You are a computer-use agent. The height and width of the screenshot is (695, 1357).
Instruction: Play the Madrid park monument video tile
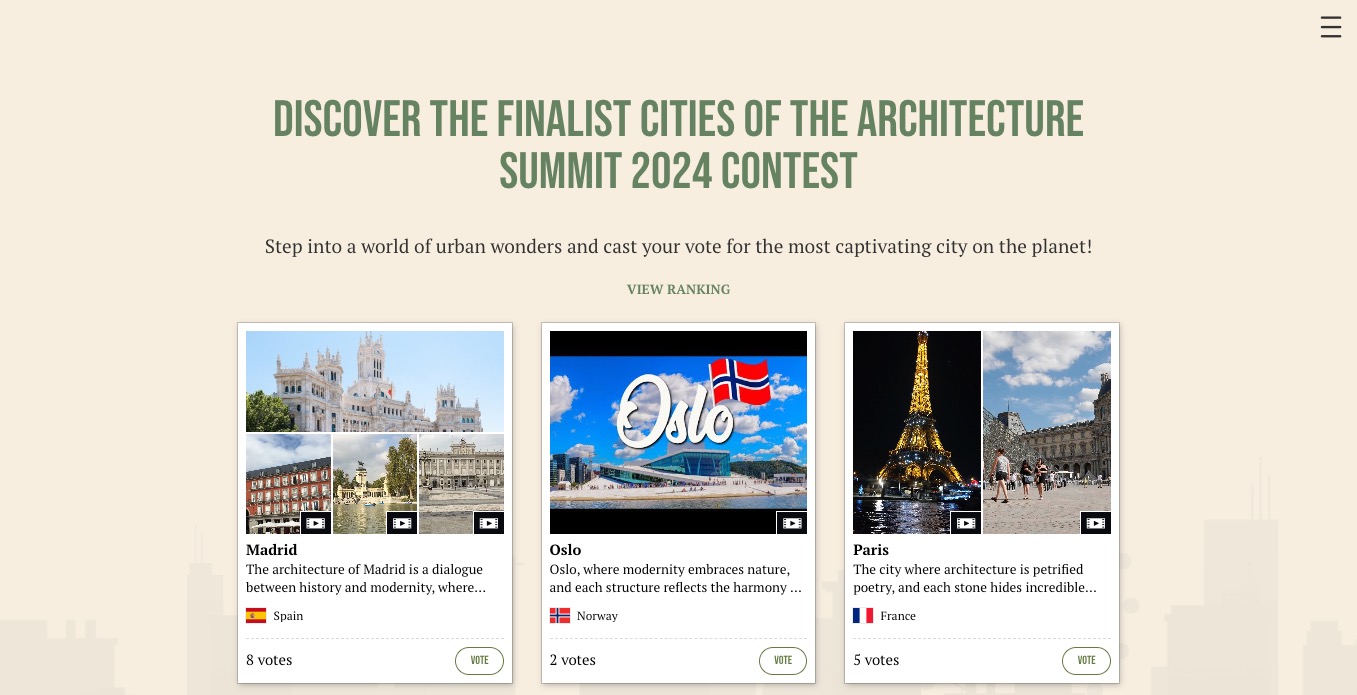pyautogui.click(x=374, y=483)
